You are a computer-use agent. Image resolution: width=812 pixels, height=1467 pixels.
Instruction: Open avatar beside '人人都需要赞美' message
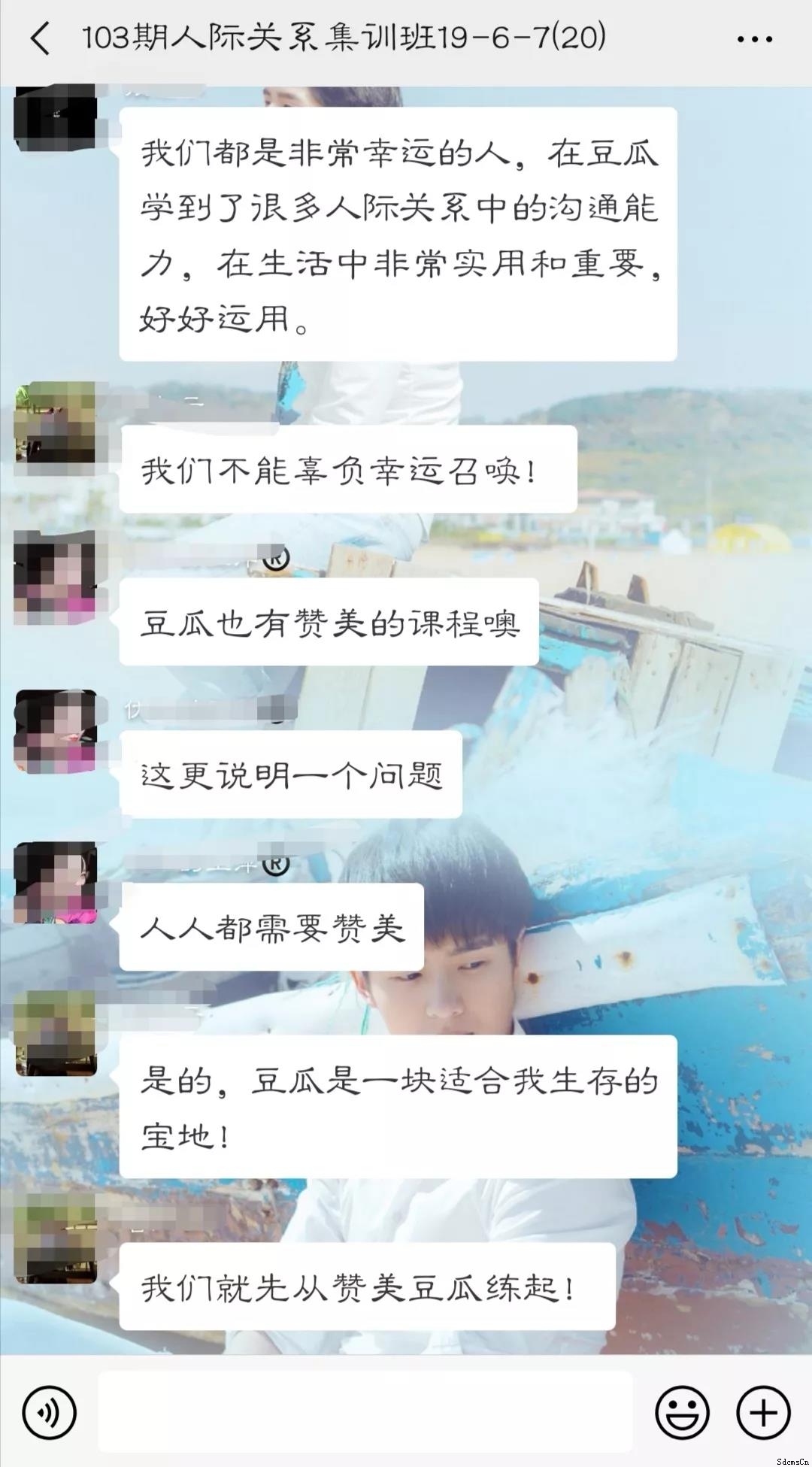point(56,883)
